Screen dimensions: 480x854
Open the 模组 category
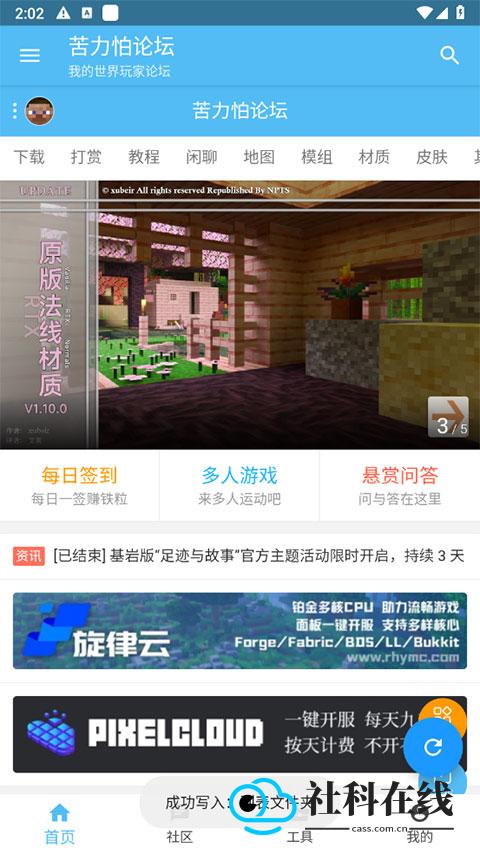pyautogui.click(x=317, y=157)
